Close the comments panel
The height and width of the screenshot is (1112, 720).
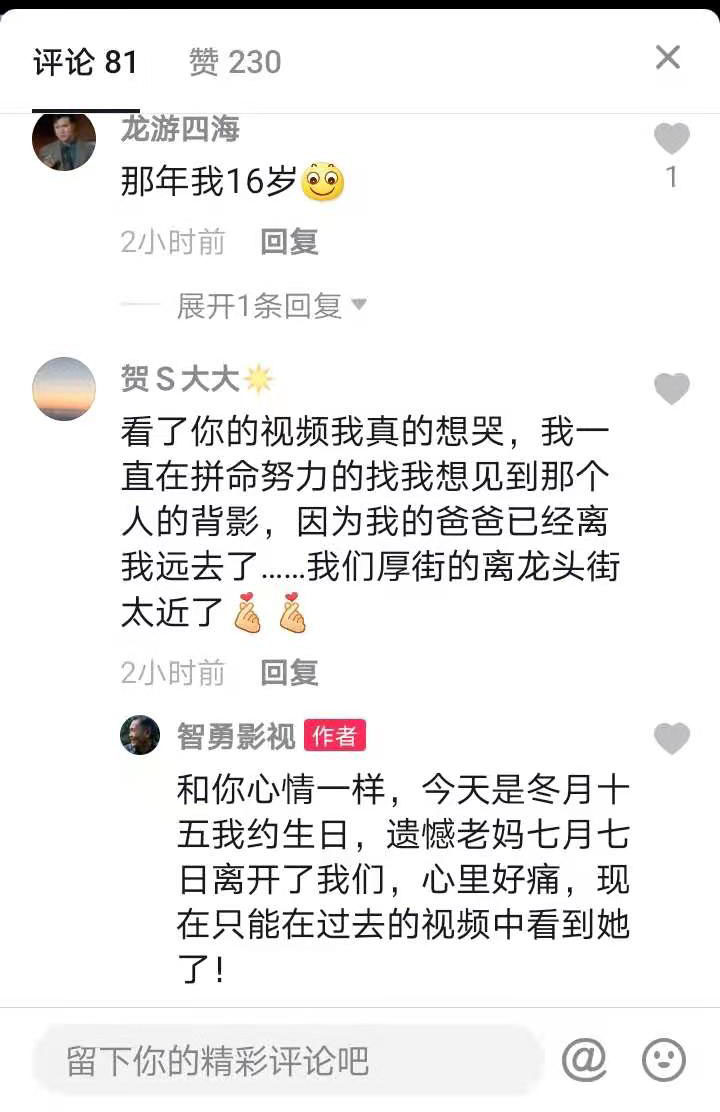[668, 58]
